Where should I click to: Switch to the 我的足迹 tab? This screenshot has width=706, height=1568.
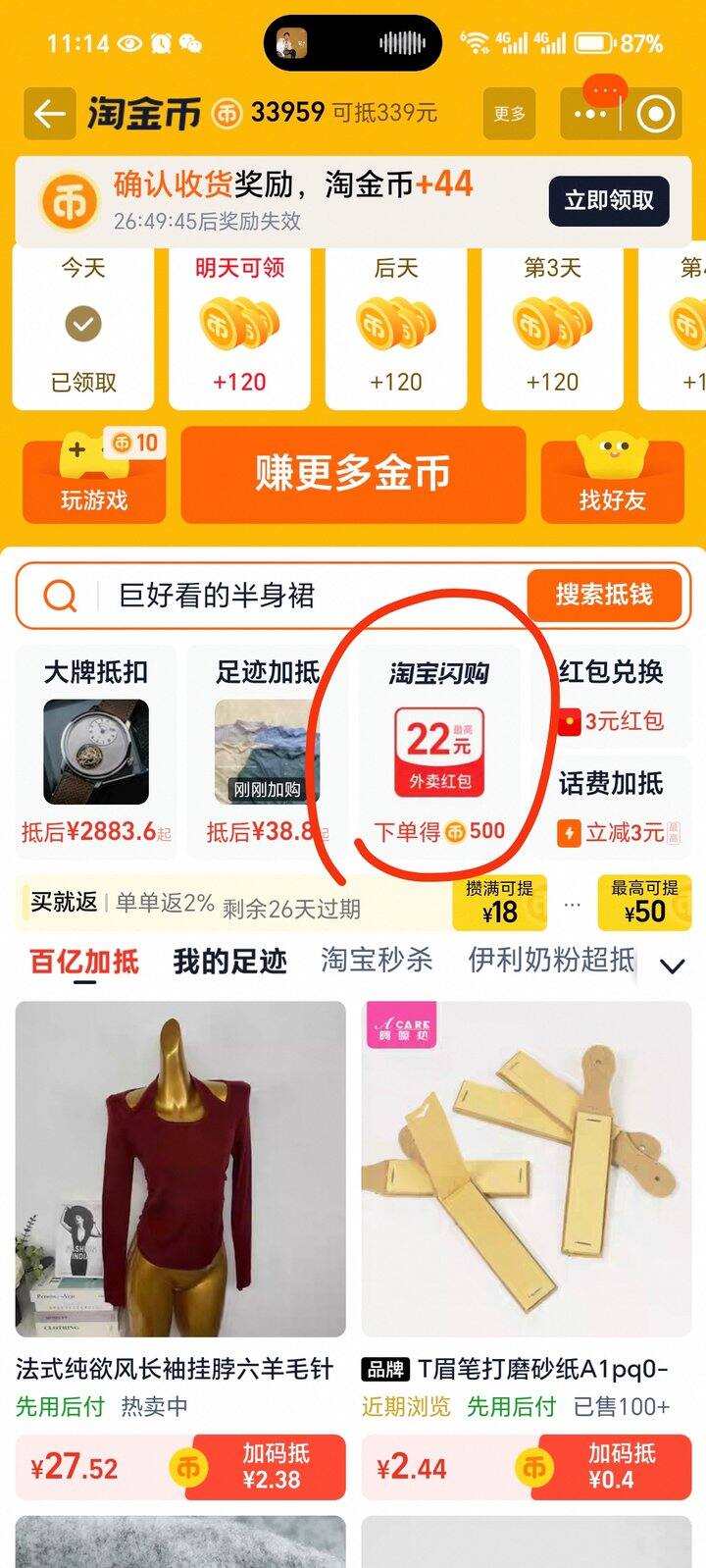click(229, 962)
